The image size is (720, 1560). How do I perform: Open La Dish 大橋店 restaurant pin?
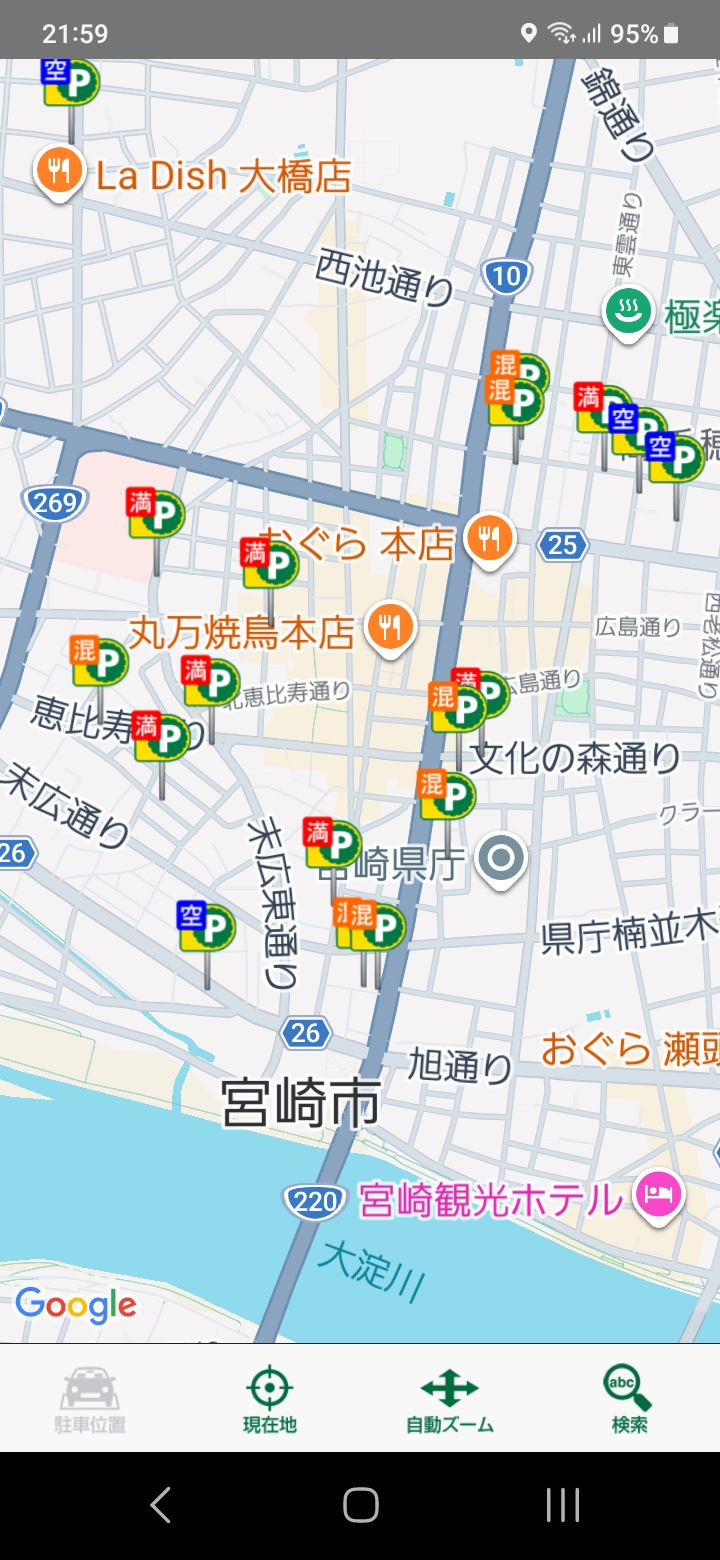[x=59, y=171]
